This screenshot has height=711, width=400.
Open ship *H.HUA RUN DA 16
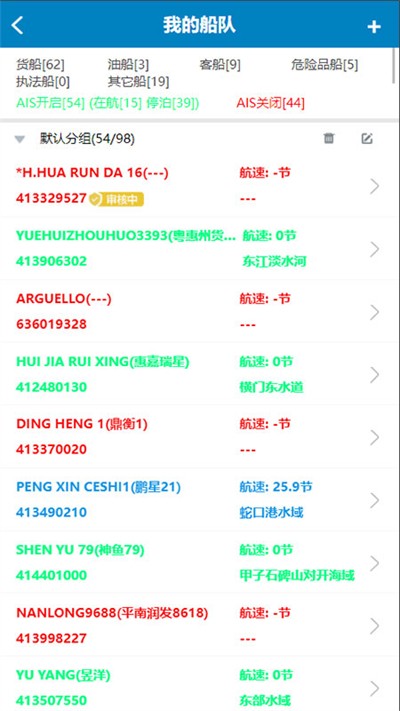pos(198,185)
